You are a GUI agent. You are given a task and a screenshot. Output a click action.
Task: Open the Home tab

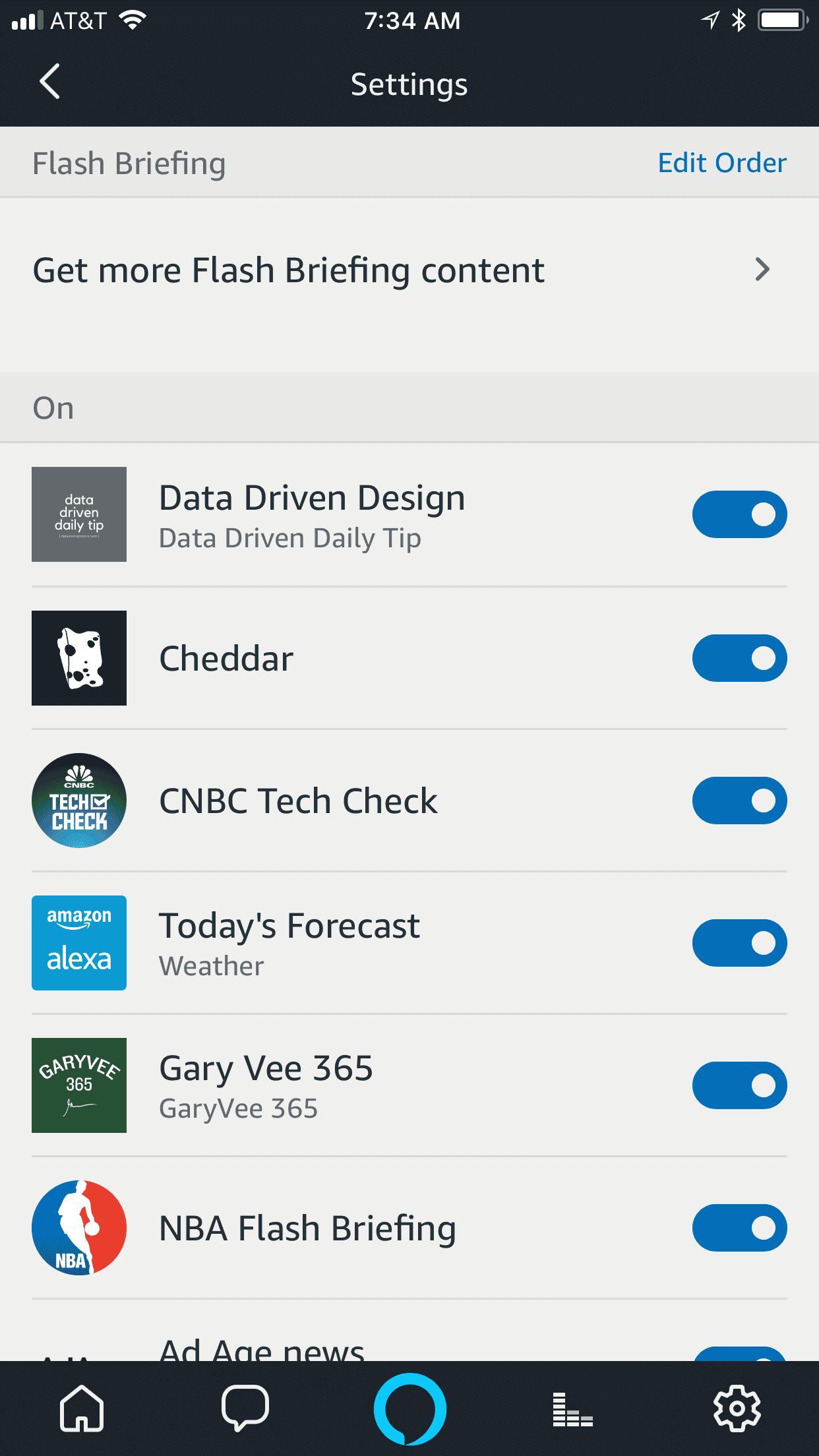click(82, 1409)
